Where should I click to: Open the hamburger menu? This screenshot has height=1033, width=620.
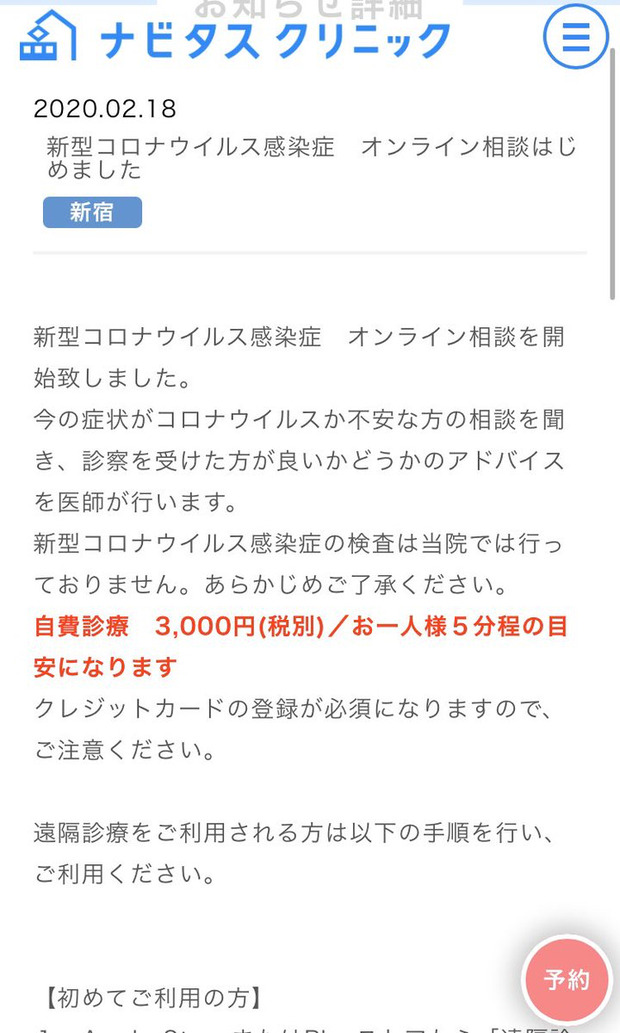click(x=575, y=36)
